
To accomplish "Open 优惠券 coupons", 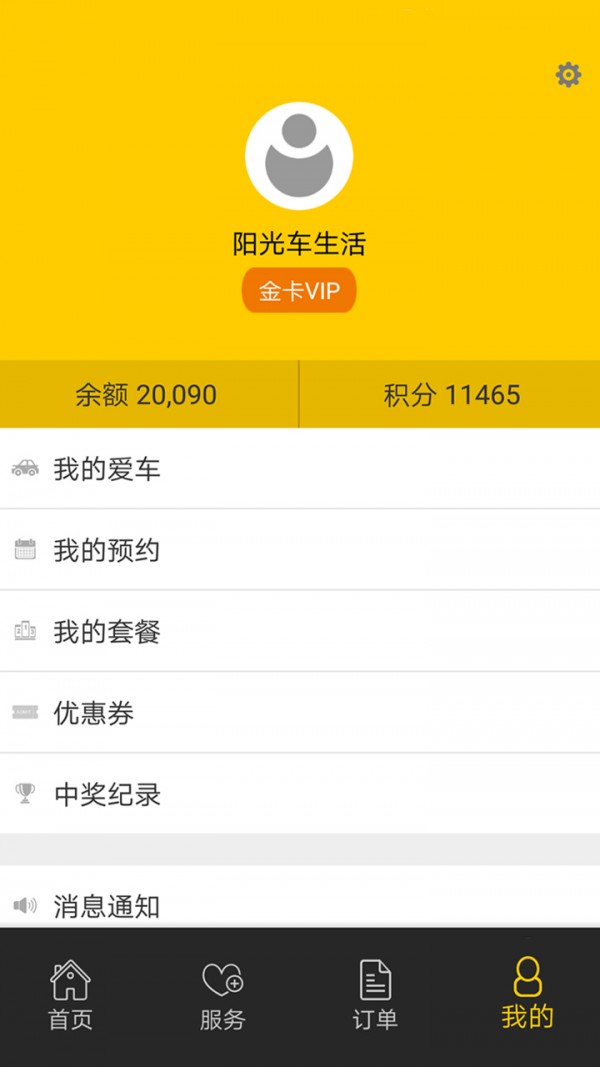I will pos(300,713).
